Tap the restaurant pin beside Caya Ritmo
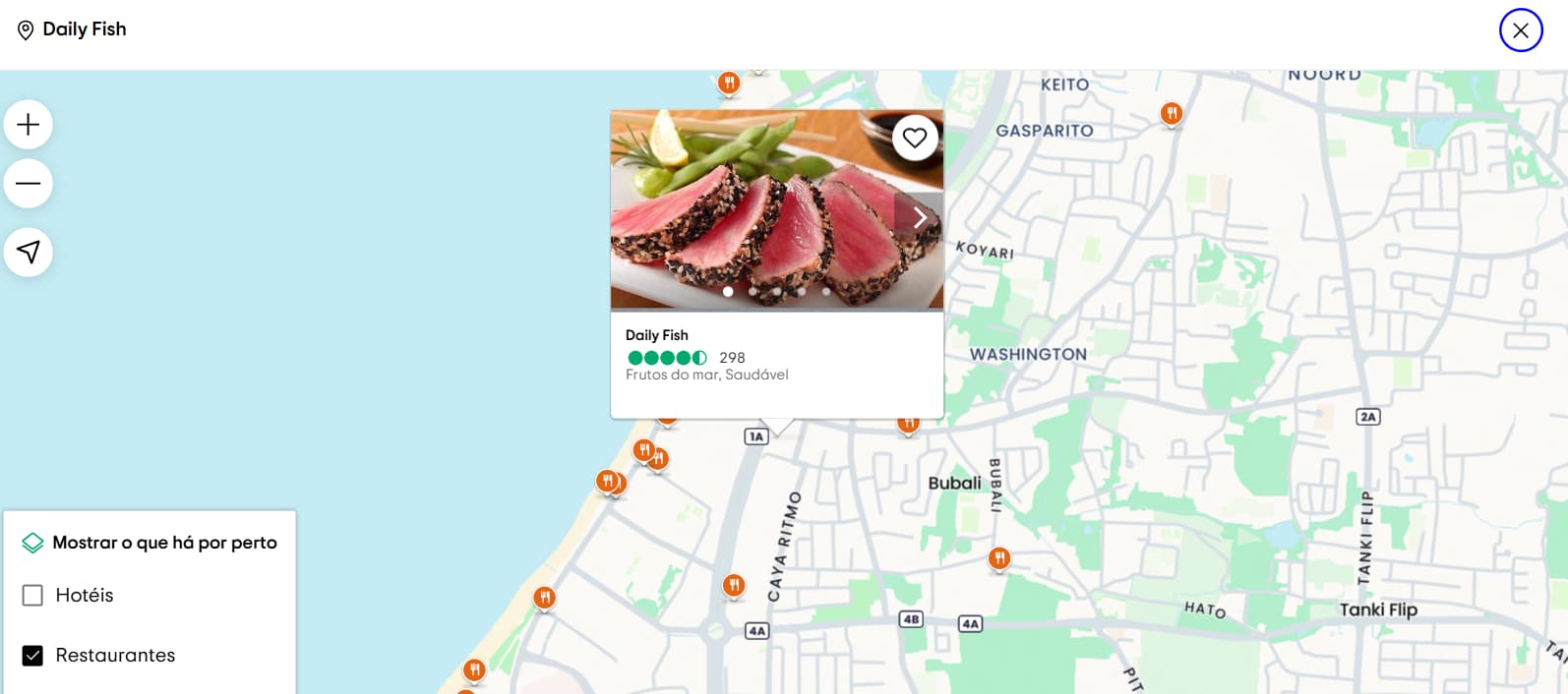The image size is (1568, 694). pyautogui.click(x=733, y=586)
